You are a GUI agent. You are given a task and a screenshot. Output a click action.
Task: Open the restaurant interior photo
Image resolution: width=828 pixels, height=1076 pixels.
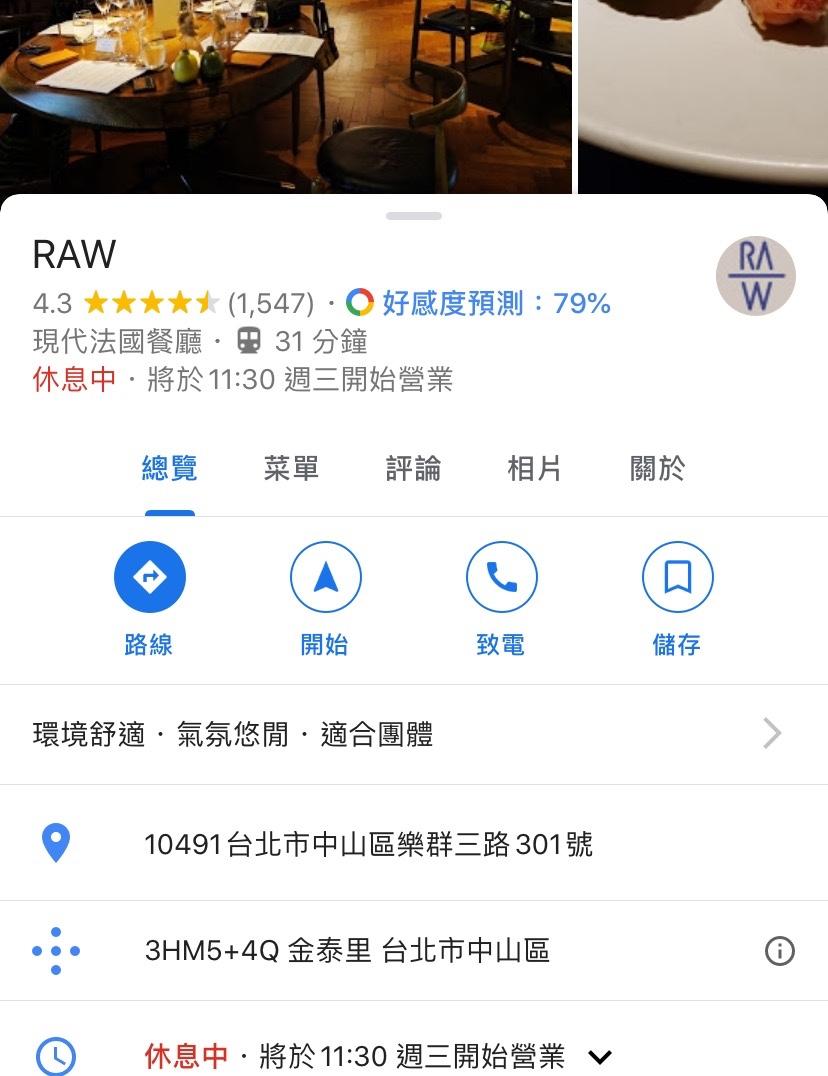(x=285, y=95)
